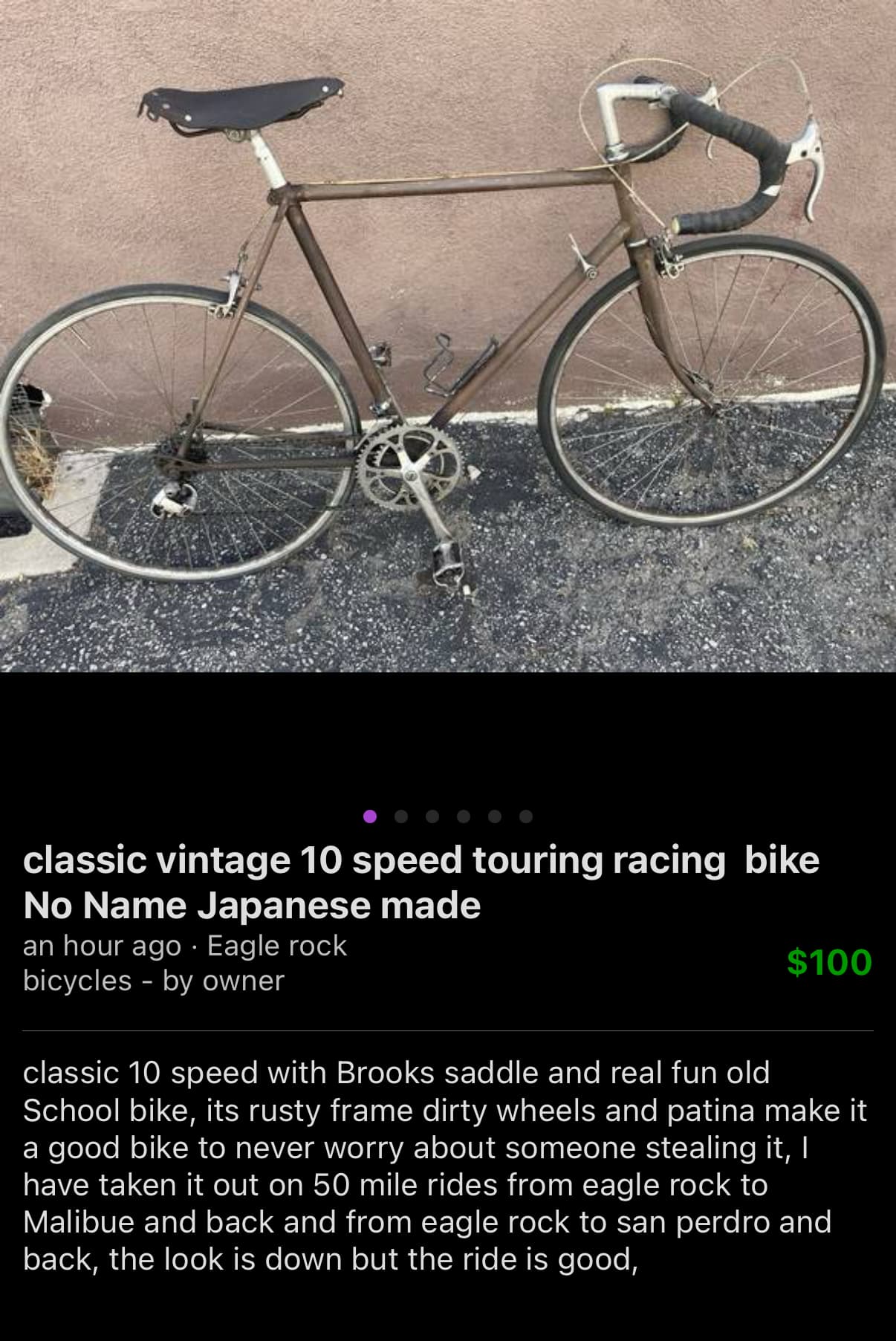Jump to the second photo indicator dot
The image size is (896, 1341).
click(401, 817)
